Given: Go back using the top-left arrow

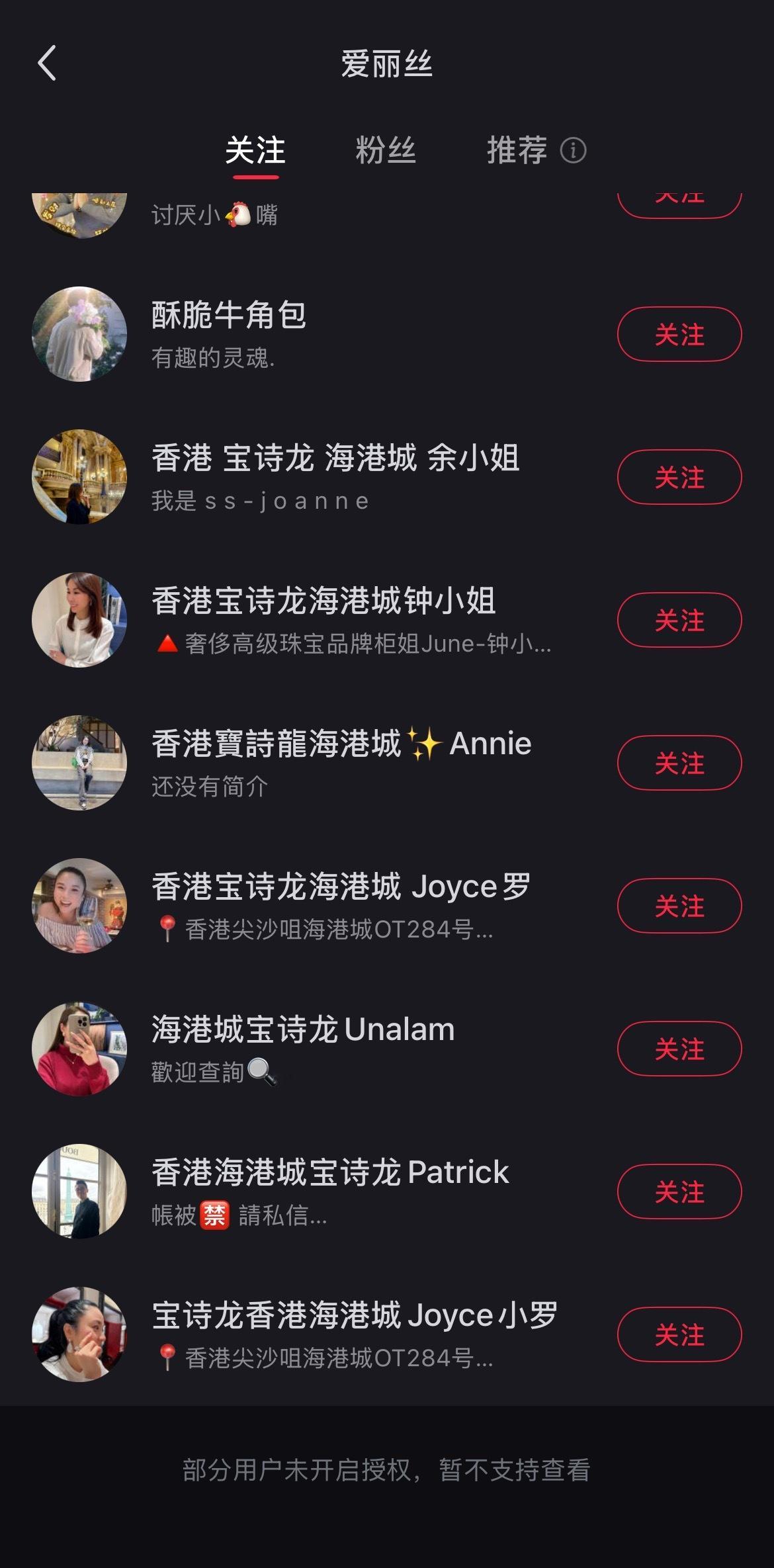Looking at the screenshot, I should [x=47, y=64].
